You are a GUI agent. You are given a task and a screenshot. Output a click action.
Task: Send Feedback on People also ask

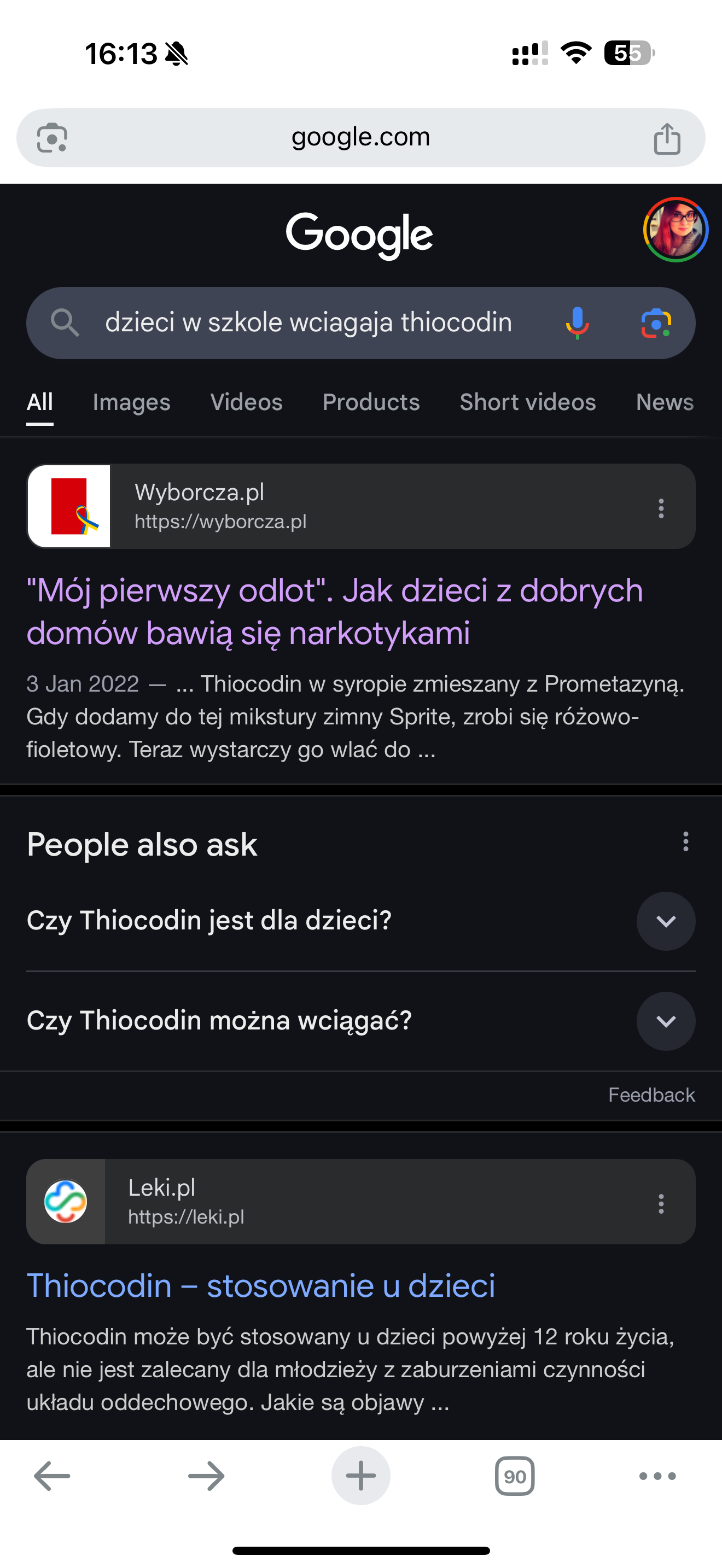click(651, 1095)
